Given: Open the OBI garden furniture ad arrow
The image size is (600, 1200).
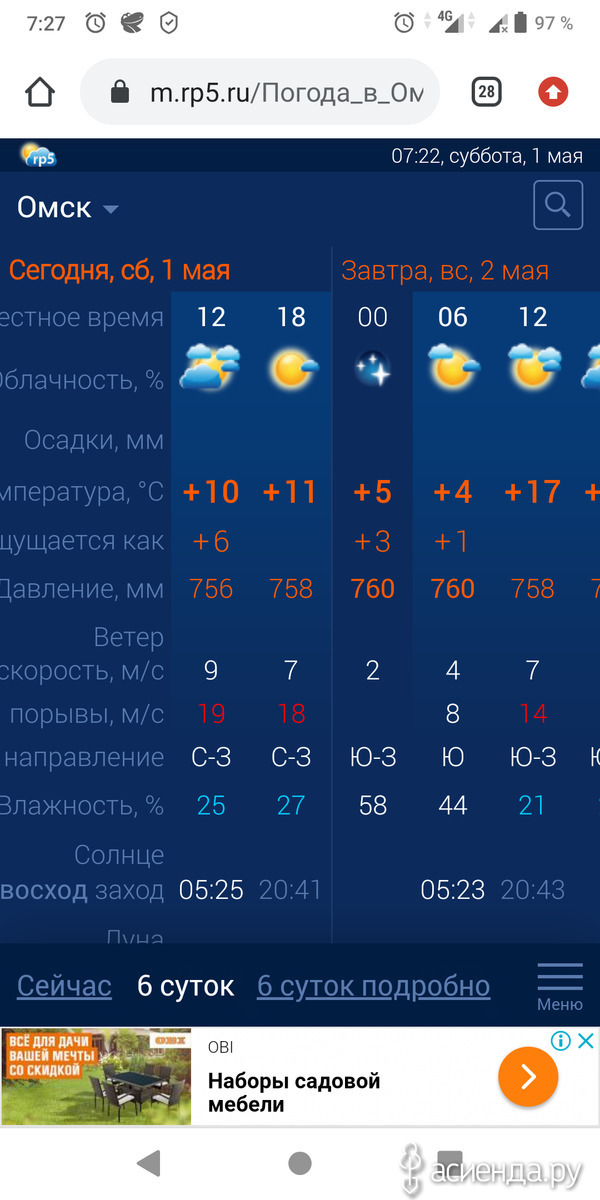Looking at the screenshot, I should tap(528, 1076).
